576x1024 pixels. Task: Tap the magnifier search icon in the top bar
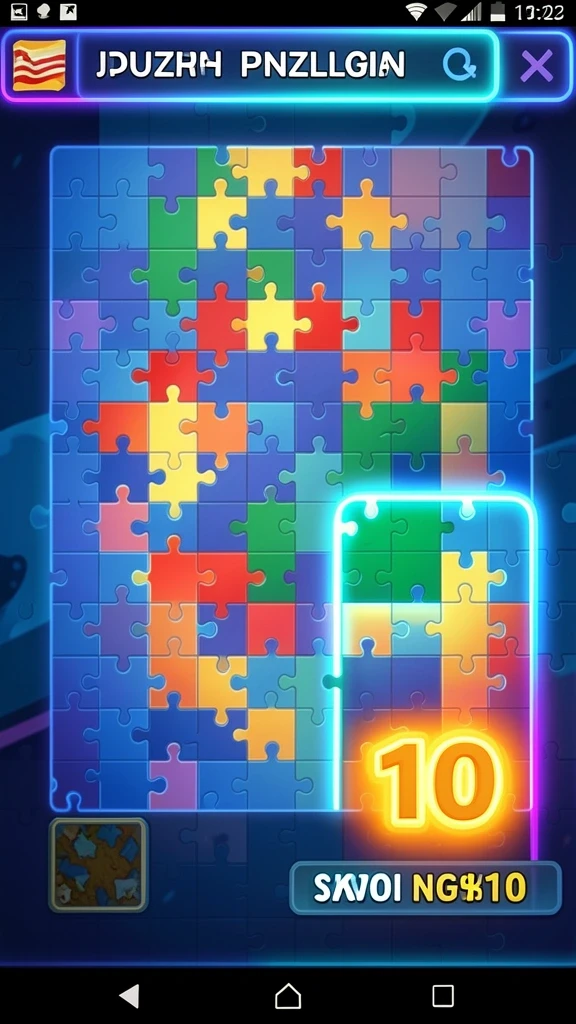(x=459, y=64)
